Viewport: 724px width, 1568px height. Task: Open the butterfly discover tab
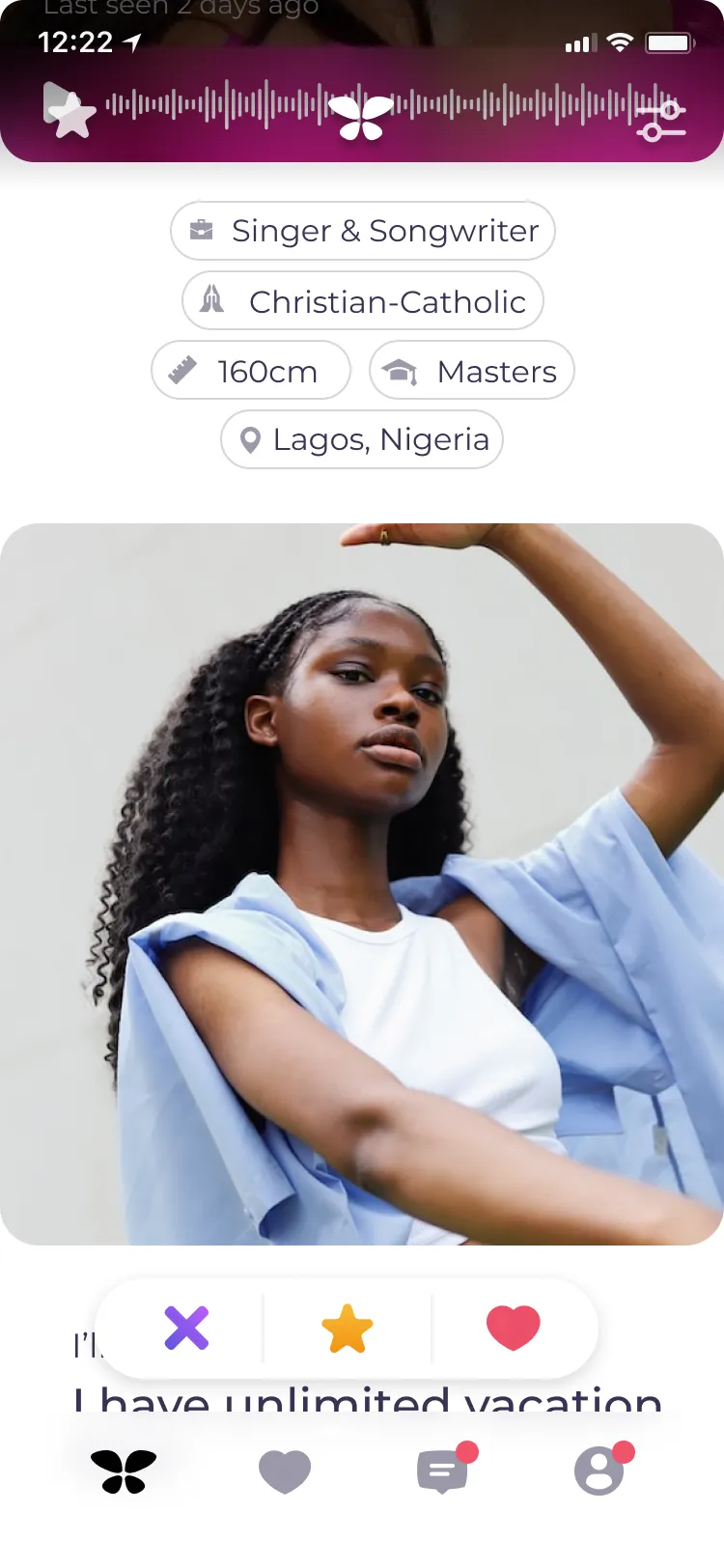click(124, 1471)
